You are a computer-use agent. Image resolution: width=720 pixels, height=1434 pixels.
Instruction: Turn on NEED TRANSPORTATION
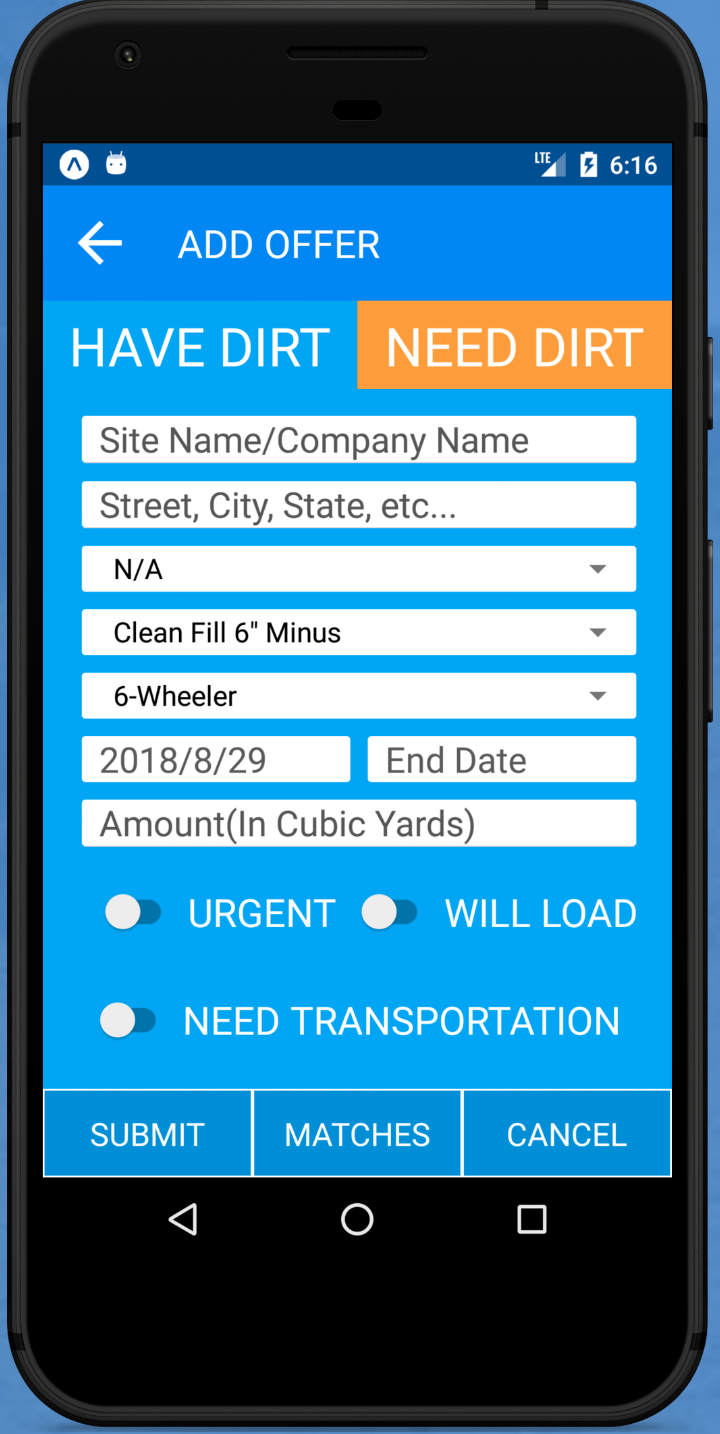[x=129, y=1020]
